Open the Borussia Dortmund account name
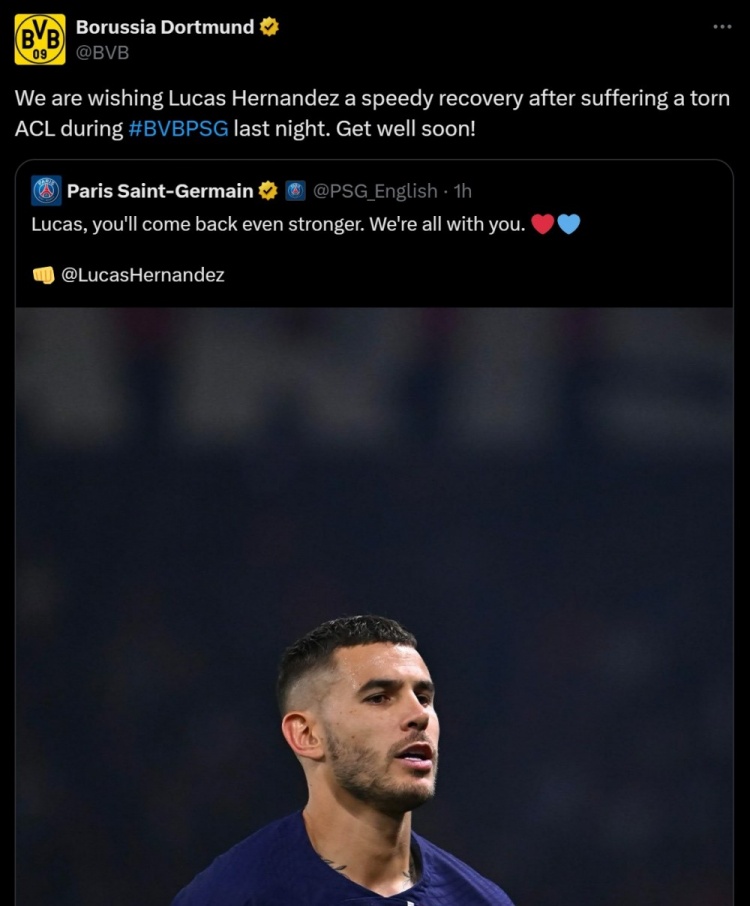Screen dimensions: 750x906 click(165, 27)
